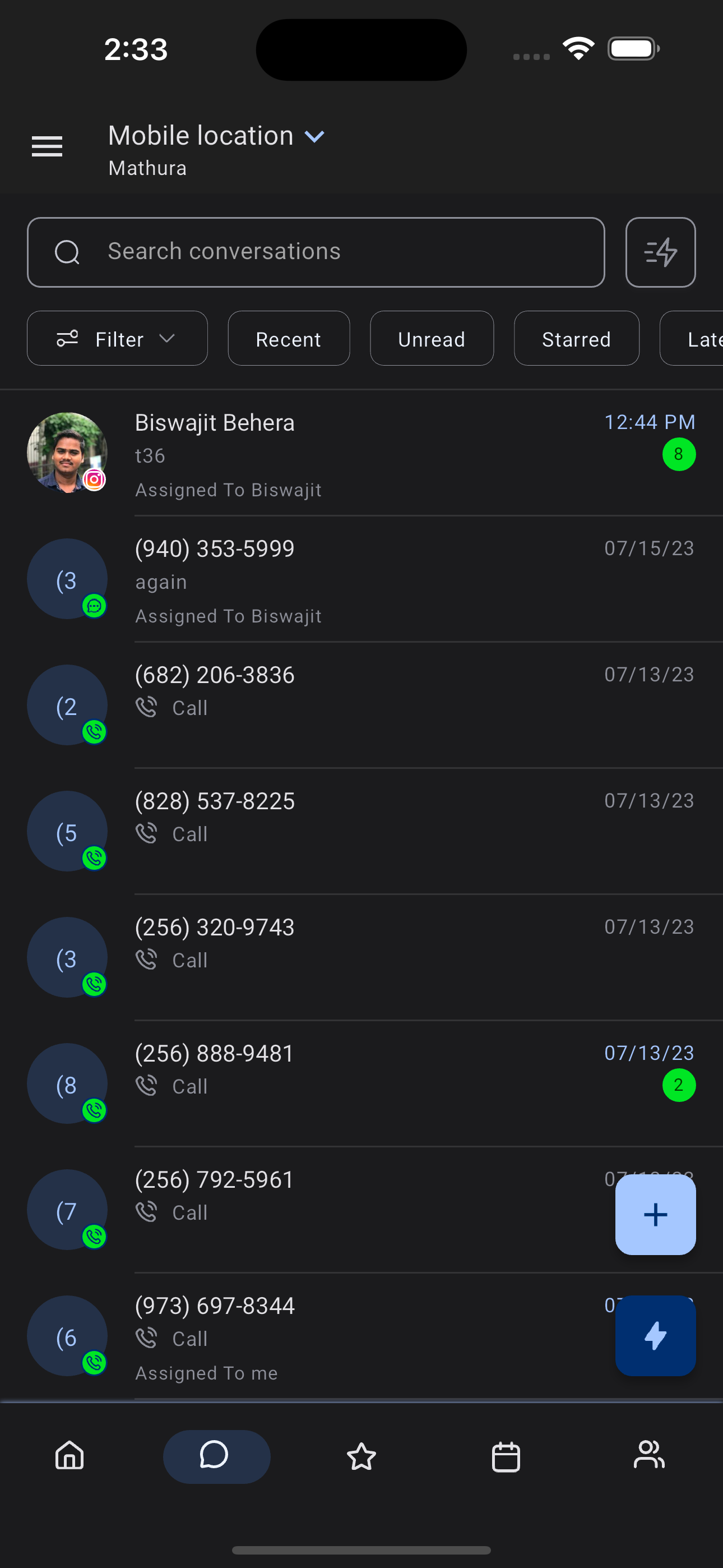Tap the Calendar icon in bottom navigation
The height and width of the screenshot is (1568, 723).
506,1456
